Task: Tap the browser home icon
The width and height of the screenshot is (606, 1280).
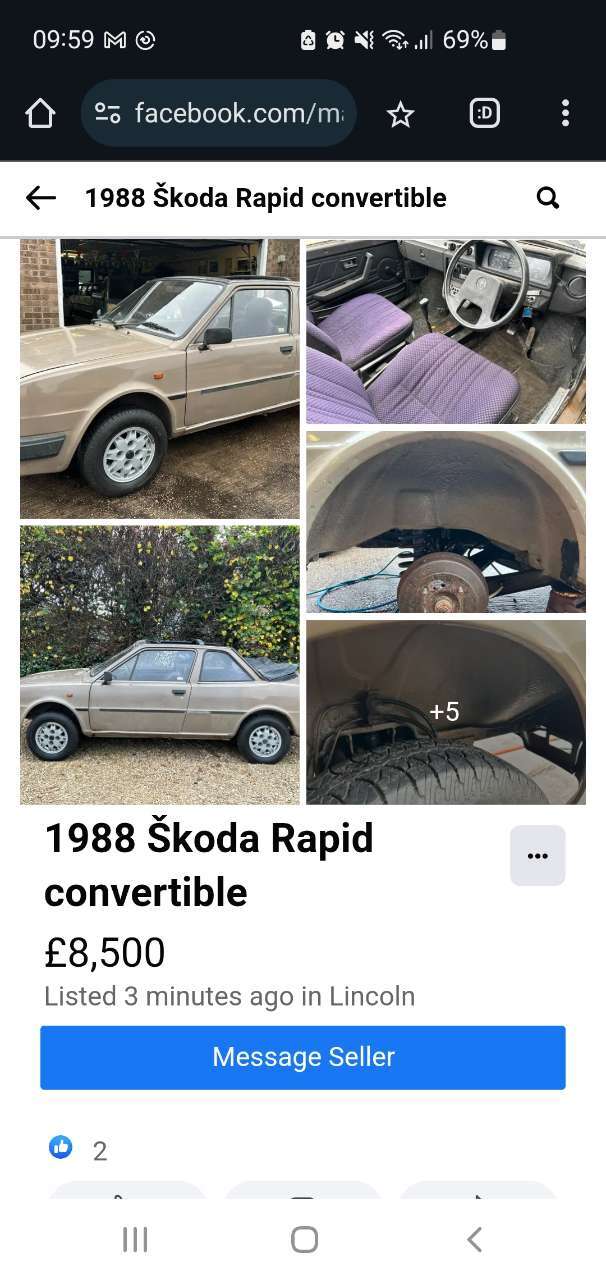Action: (40, 114)
